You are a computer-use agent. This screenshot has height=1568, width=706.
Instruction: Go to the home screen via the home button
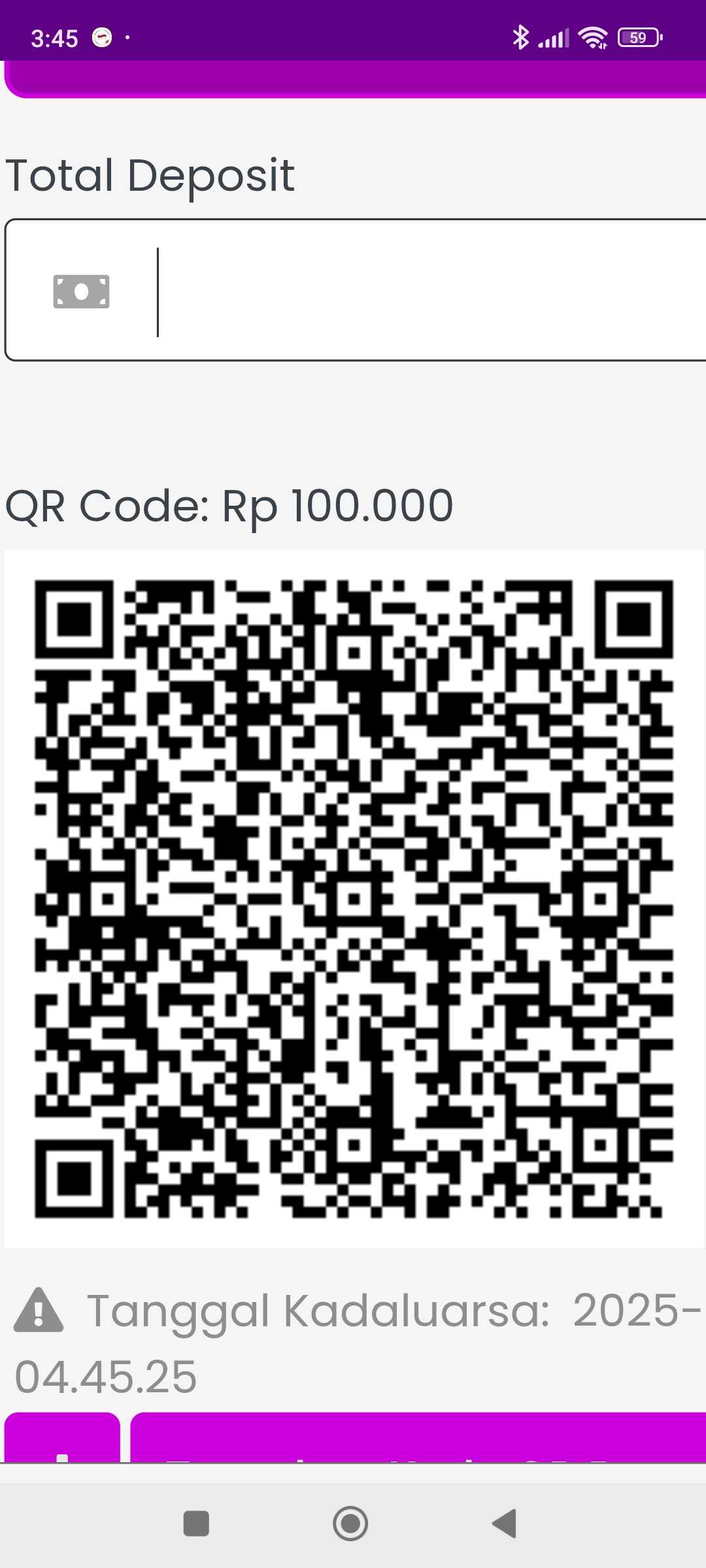pos(350,1524)
